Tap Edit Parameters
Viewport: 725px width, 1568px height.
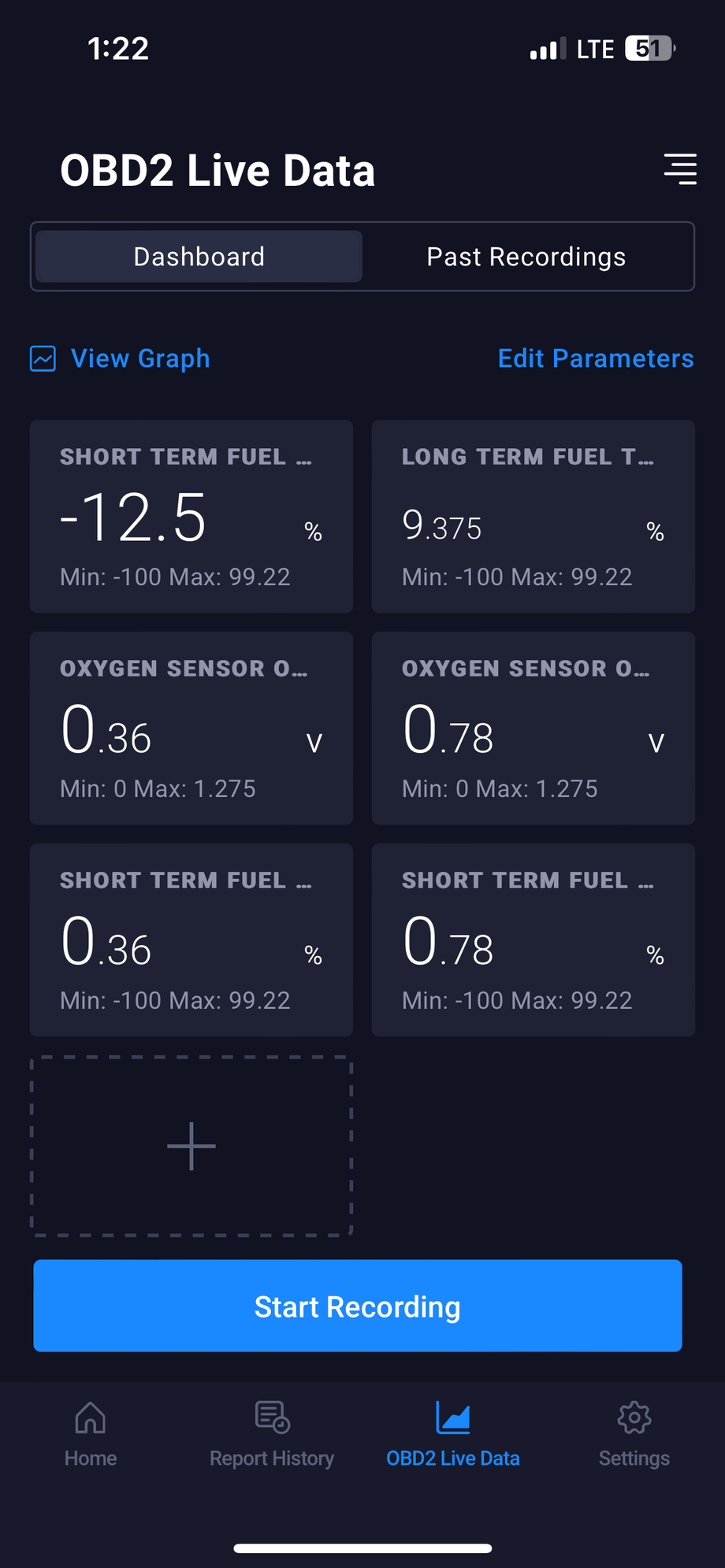tap(596, 358)
